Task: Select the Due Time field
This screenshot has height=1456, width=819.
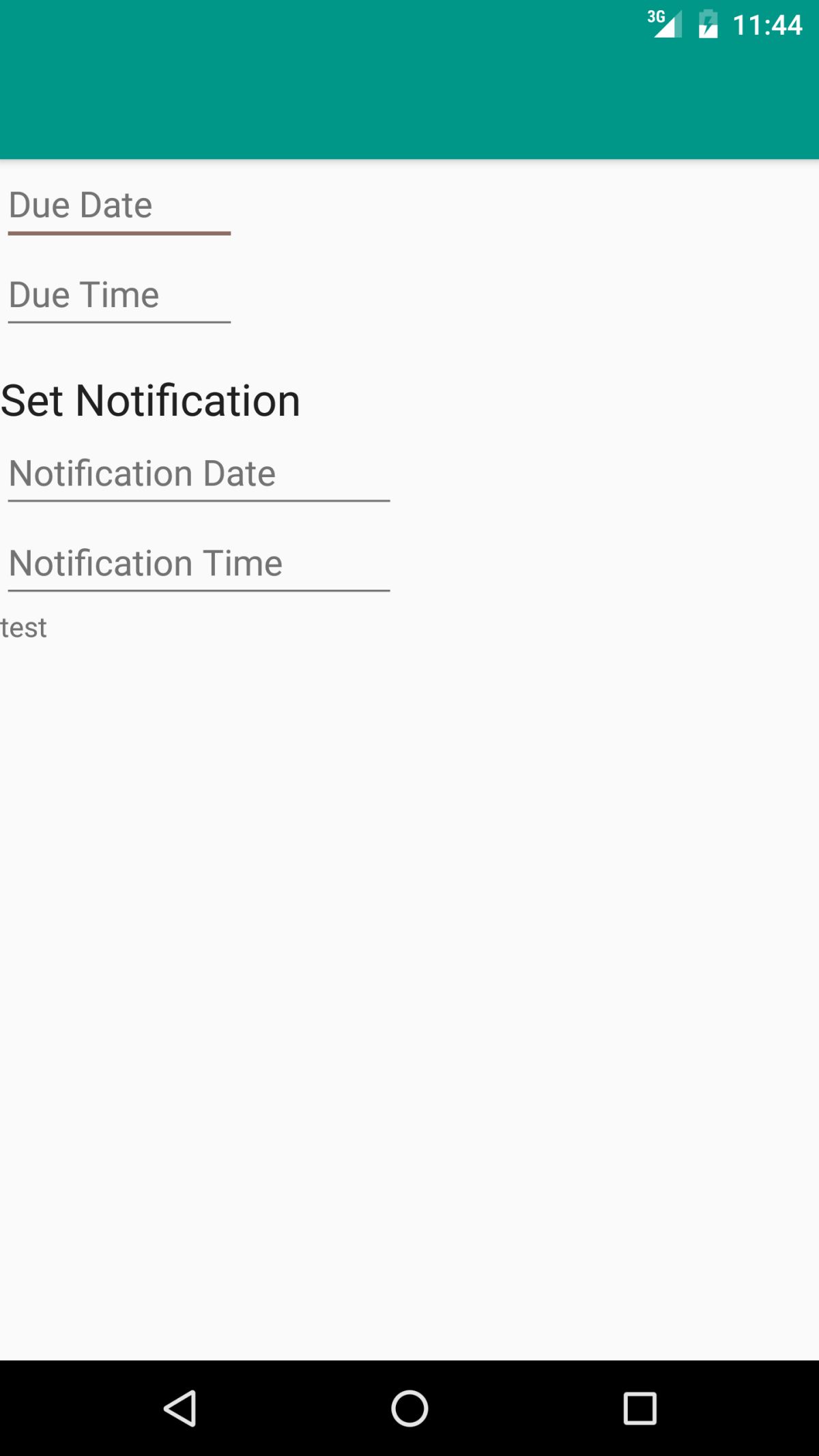Action: [119, 296]
